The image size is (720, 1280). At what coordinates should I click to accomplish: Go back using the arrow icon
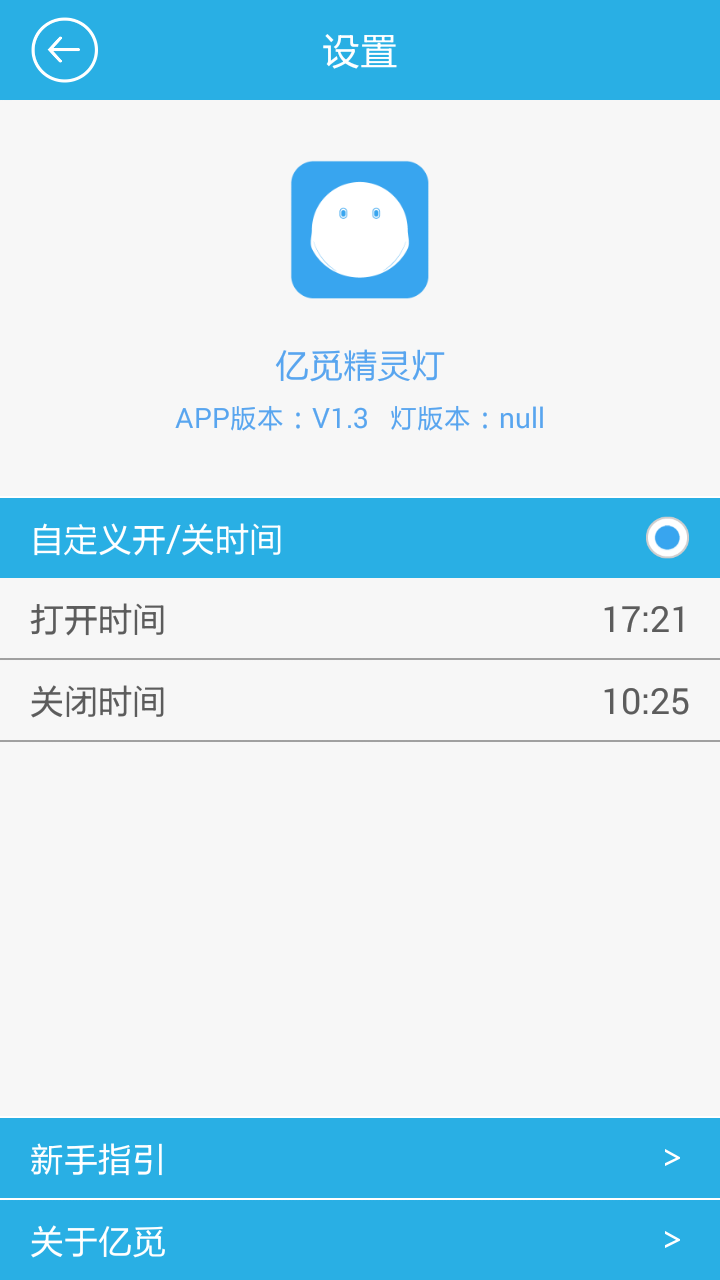coord(65,50)
